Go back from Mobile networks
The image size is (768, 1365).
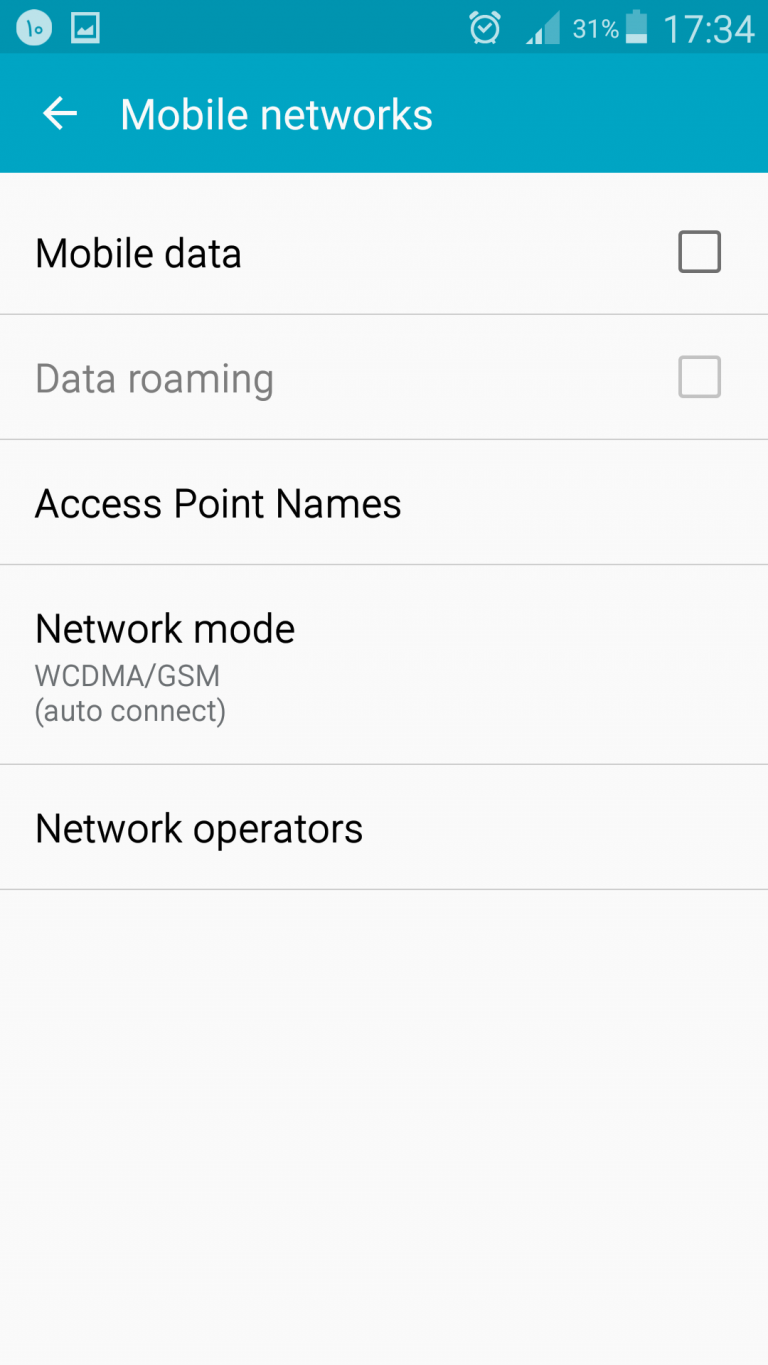(60, 114)
